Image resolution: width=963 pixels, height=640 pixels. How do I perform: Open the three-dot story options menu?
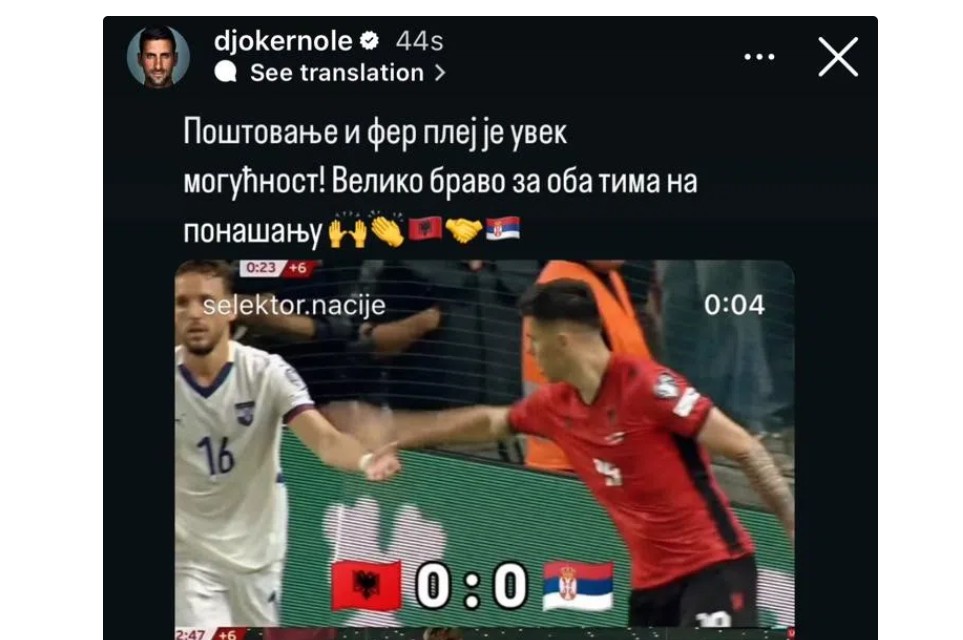tap(759, 57)
